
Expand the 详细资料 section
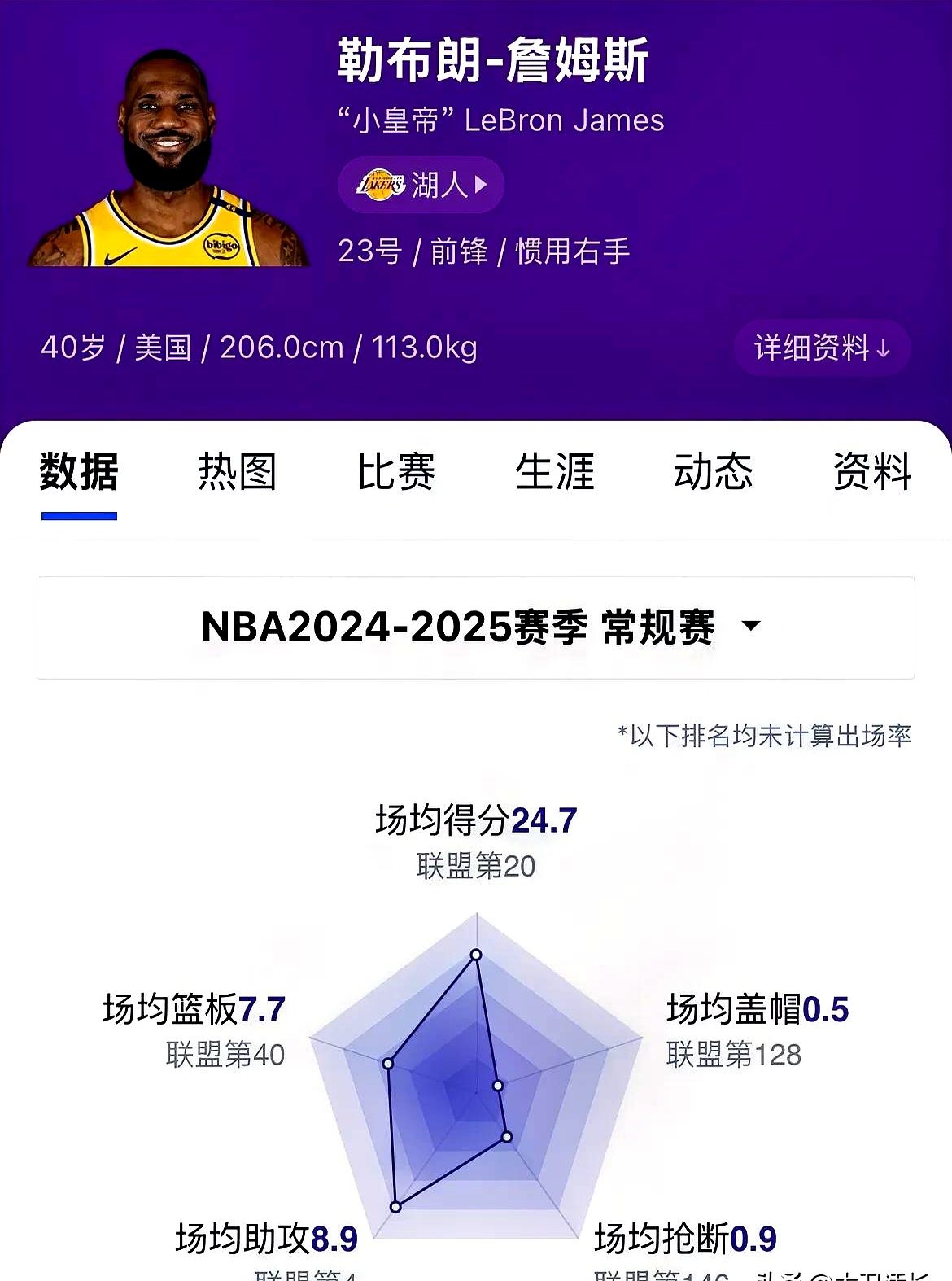819,348
